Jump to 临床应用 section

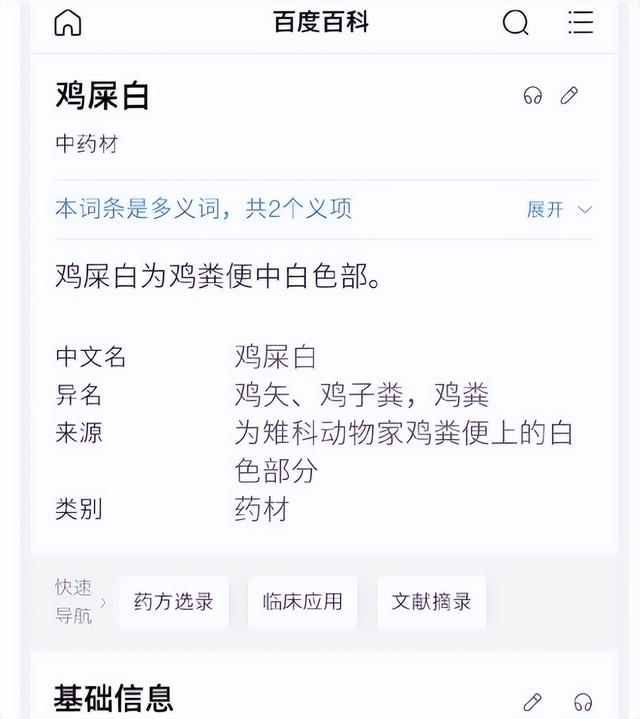click(303, 602)
